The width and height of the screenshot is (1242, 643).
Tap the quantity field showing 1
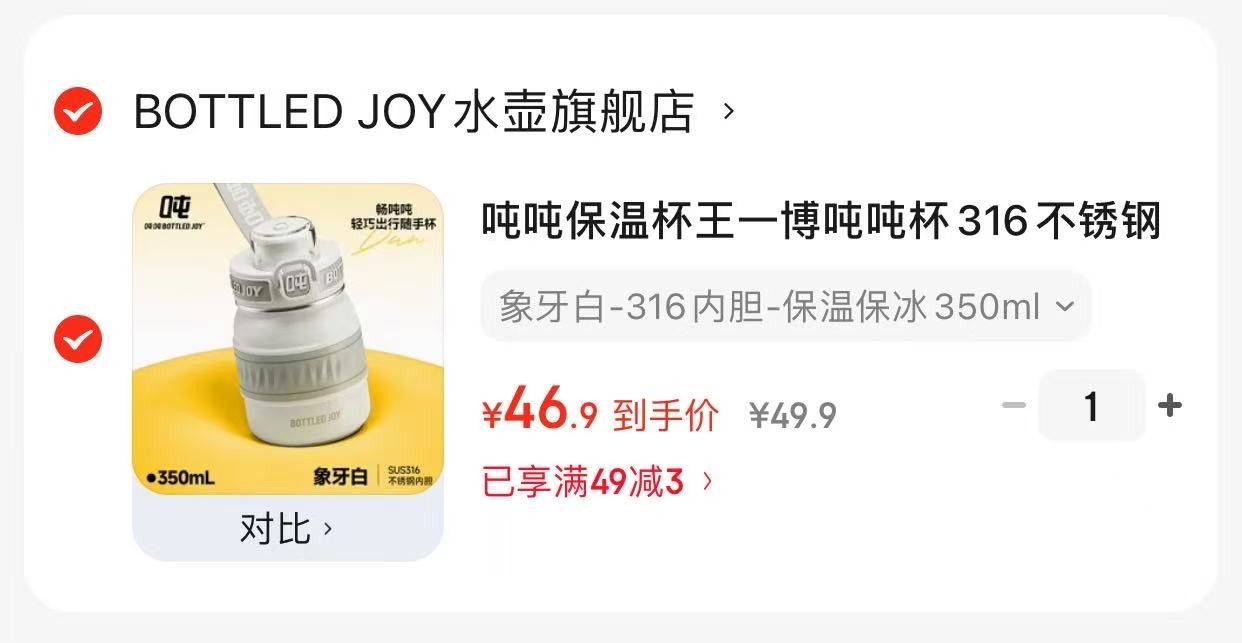[x=1091, y=405]
